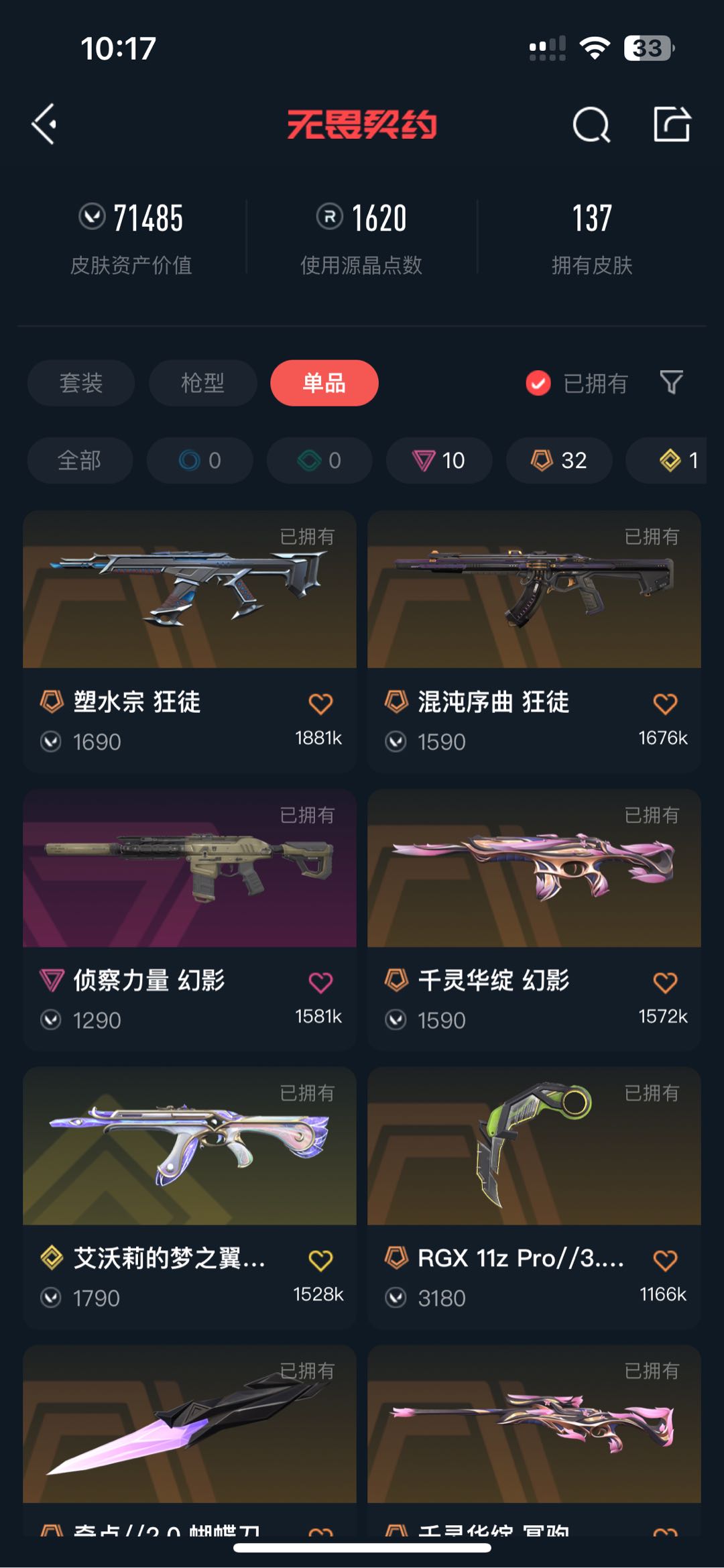The image size is (724, 1568).
Task: Toggle the 已拥有 owned-only checkbox
Action: pos(538,383)
